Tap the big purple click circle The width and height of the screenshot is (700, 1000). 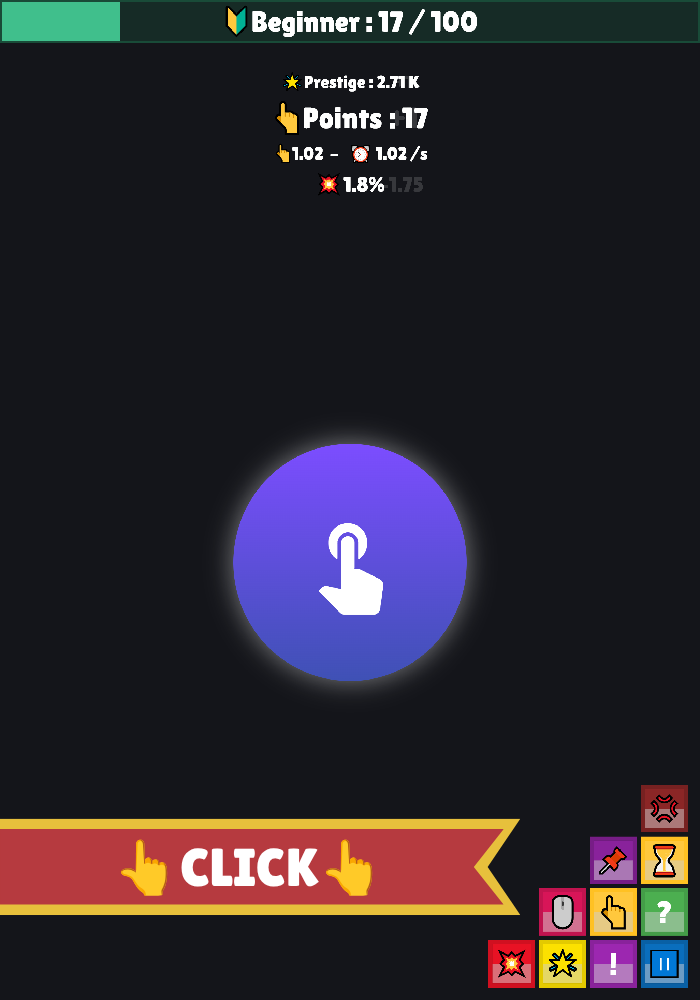(350, 562)
